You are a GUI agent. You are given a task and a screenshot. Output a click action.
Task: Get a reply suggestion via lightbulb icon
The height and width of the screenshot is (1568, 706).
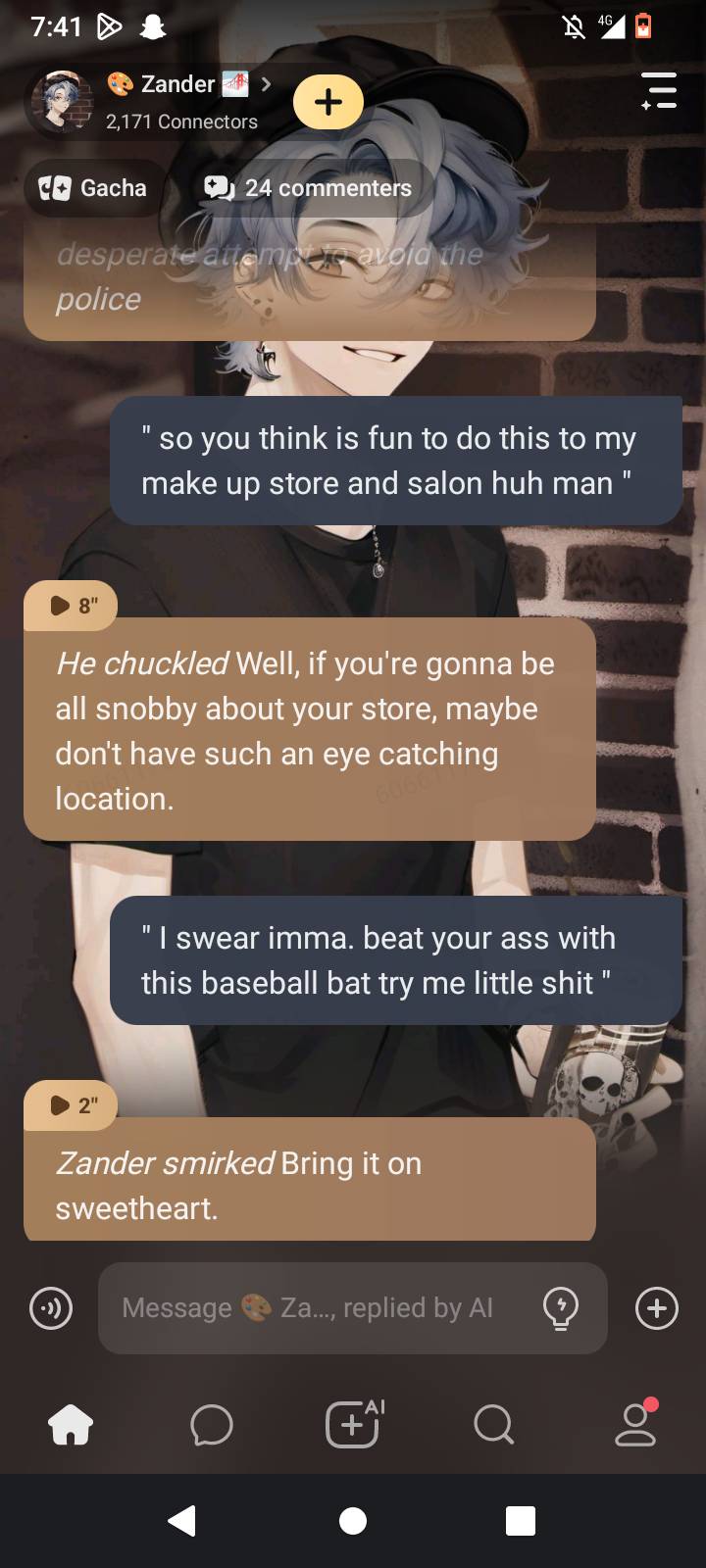tap(561, 1308)
